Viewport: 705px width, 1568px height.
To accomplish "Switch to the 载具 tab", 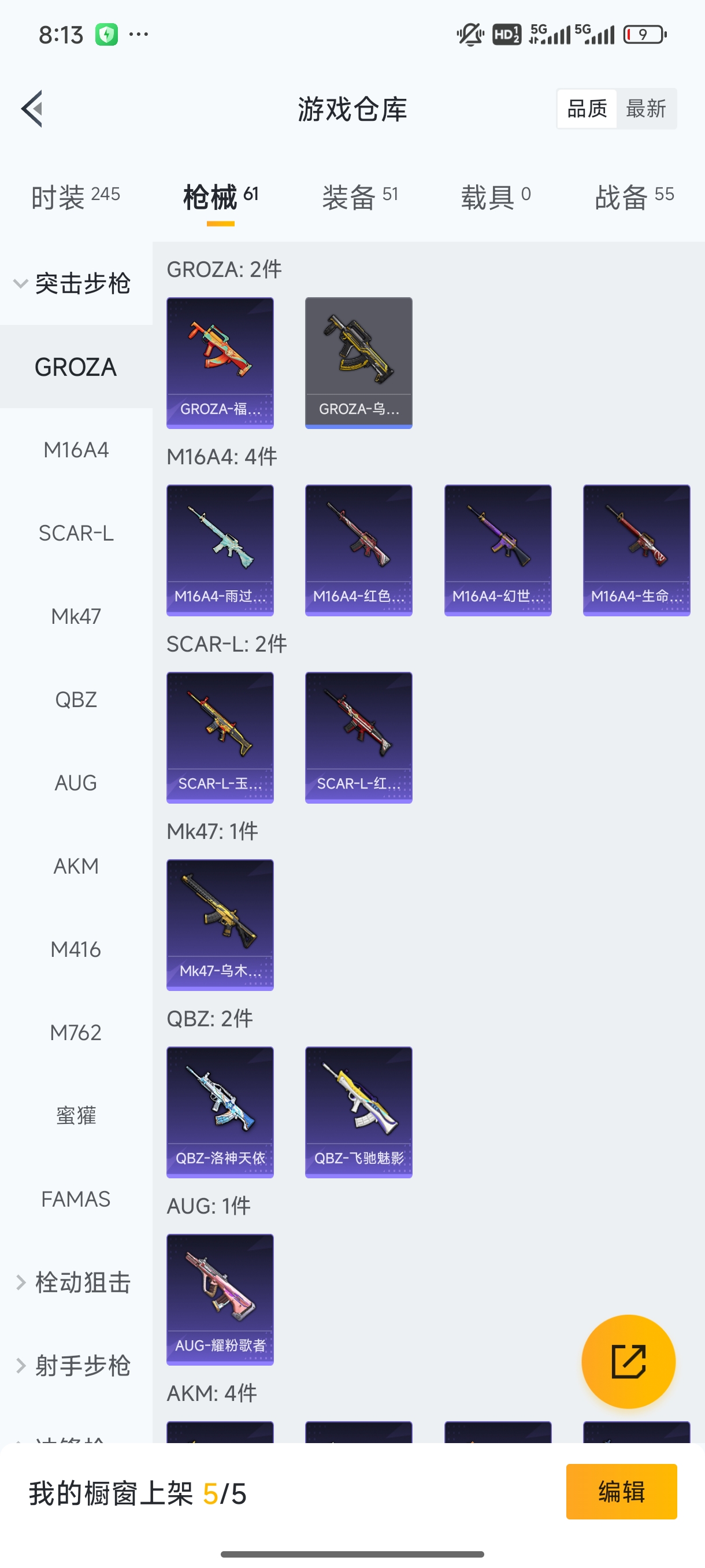I will [x=495, y=197].
